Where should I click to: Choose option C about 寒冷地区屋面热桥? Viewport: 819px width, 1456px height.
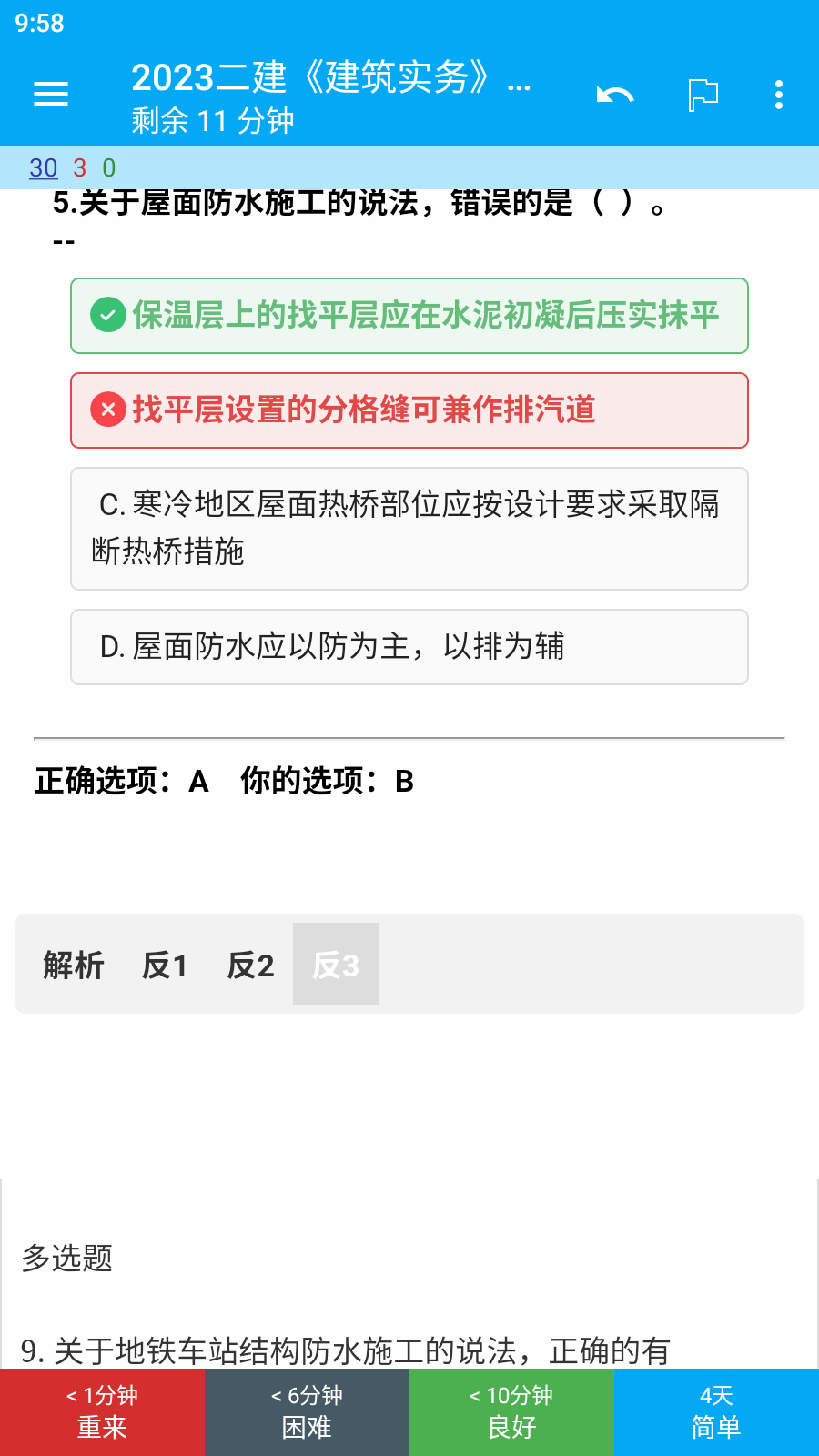click(409, 529)
